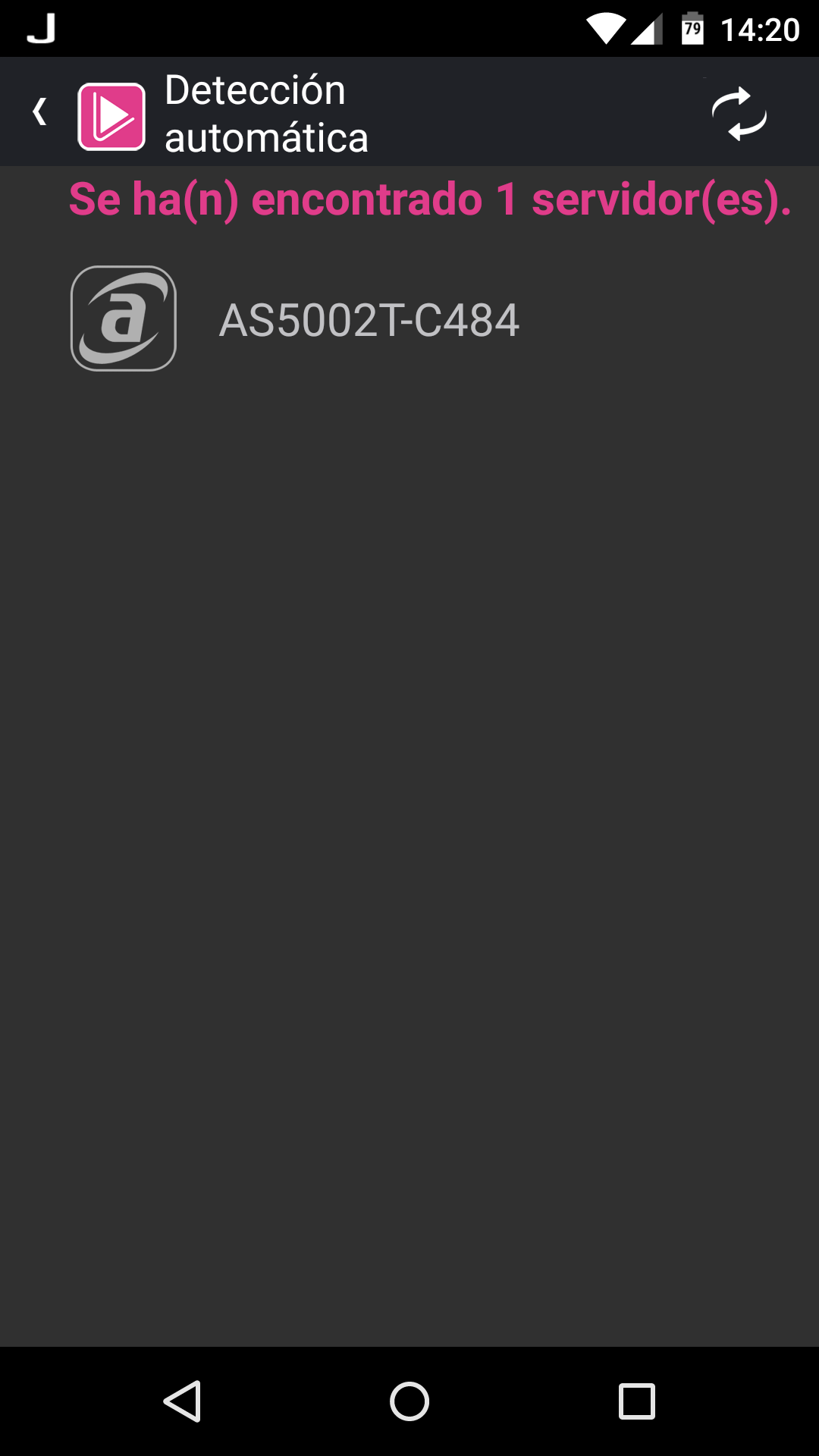Image resolution: width=819 pixels, height=1456 pixels.
Task: Open the recent apps view
Action: 636,1401
